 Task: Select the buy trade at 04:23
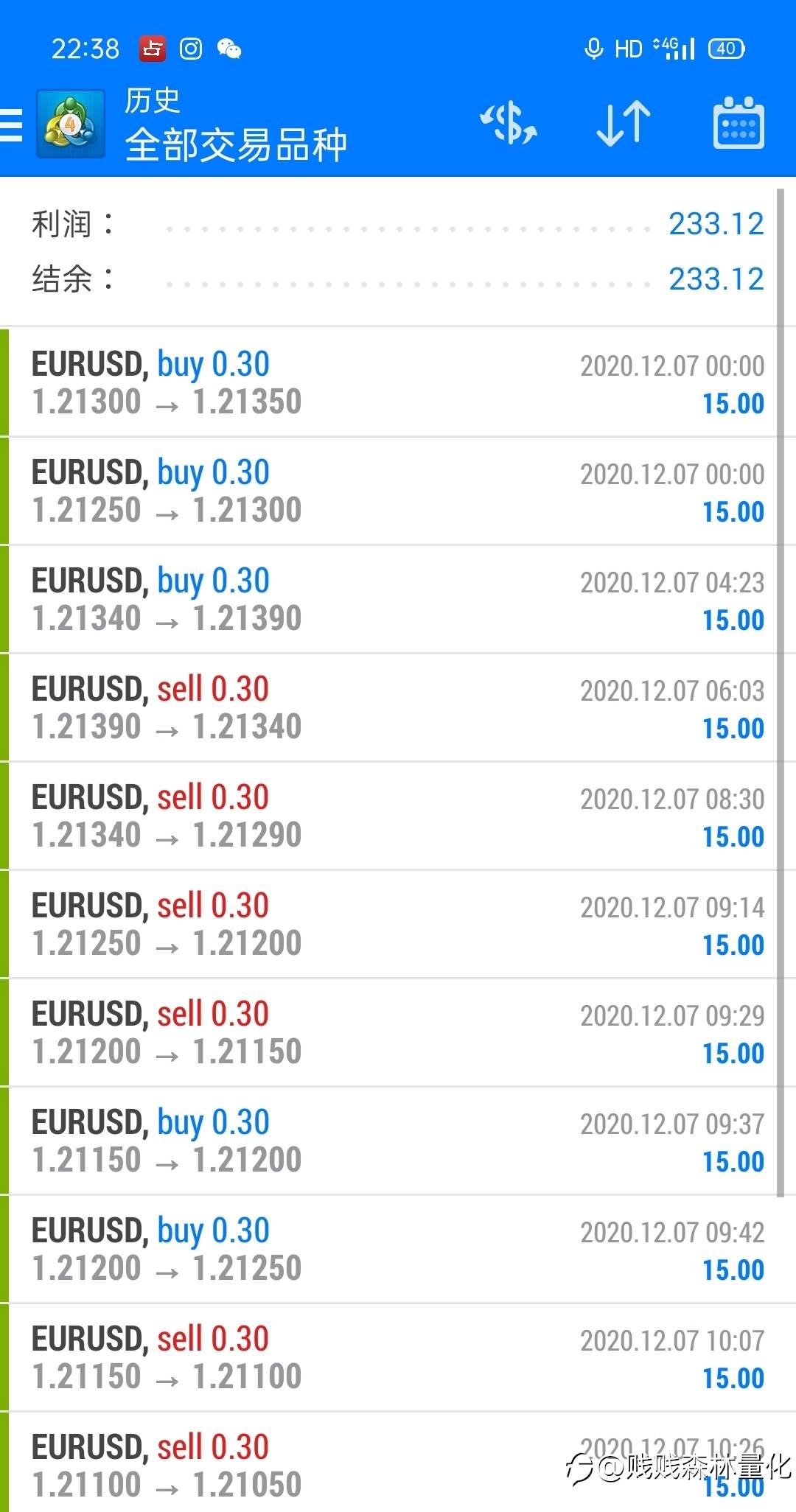pyautogui.click(x=398, y=599)
